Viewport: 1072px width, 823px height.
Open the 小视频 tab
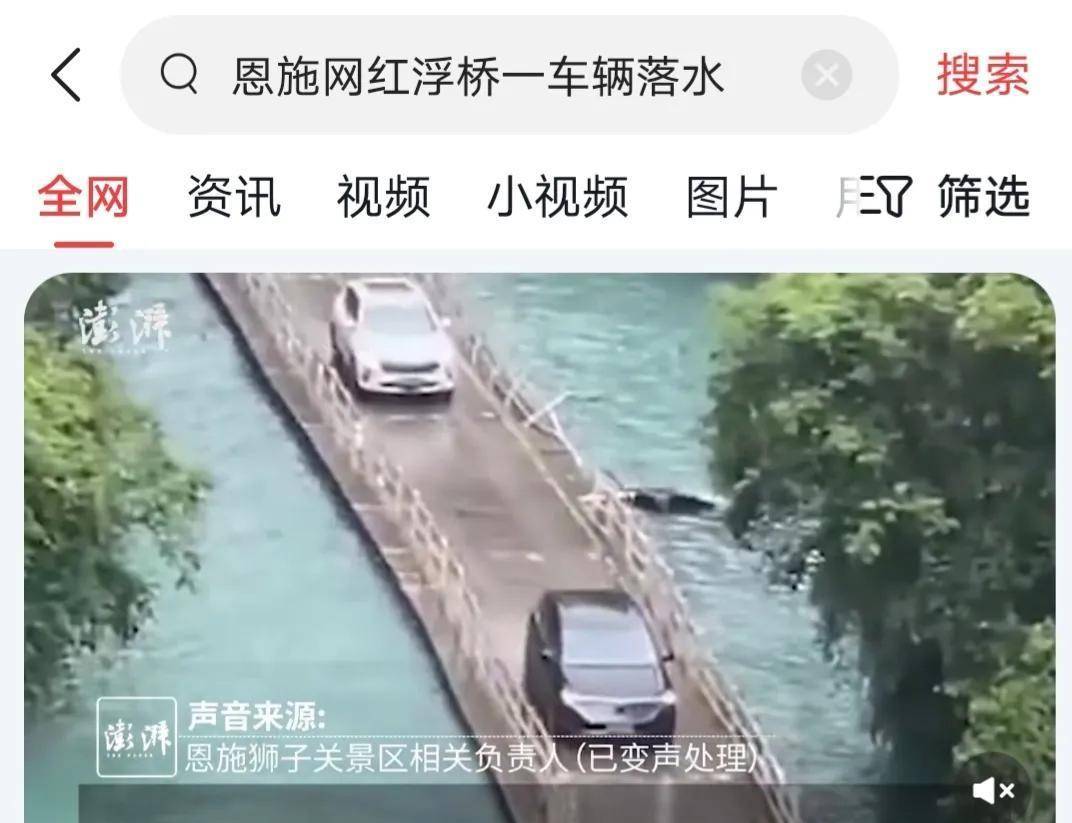pyautogui.click(x=557, y=196)
